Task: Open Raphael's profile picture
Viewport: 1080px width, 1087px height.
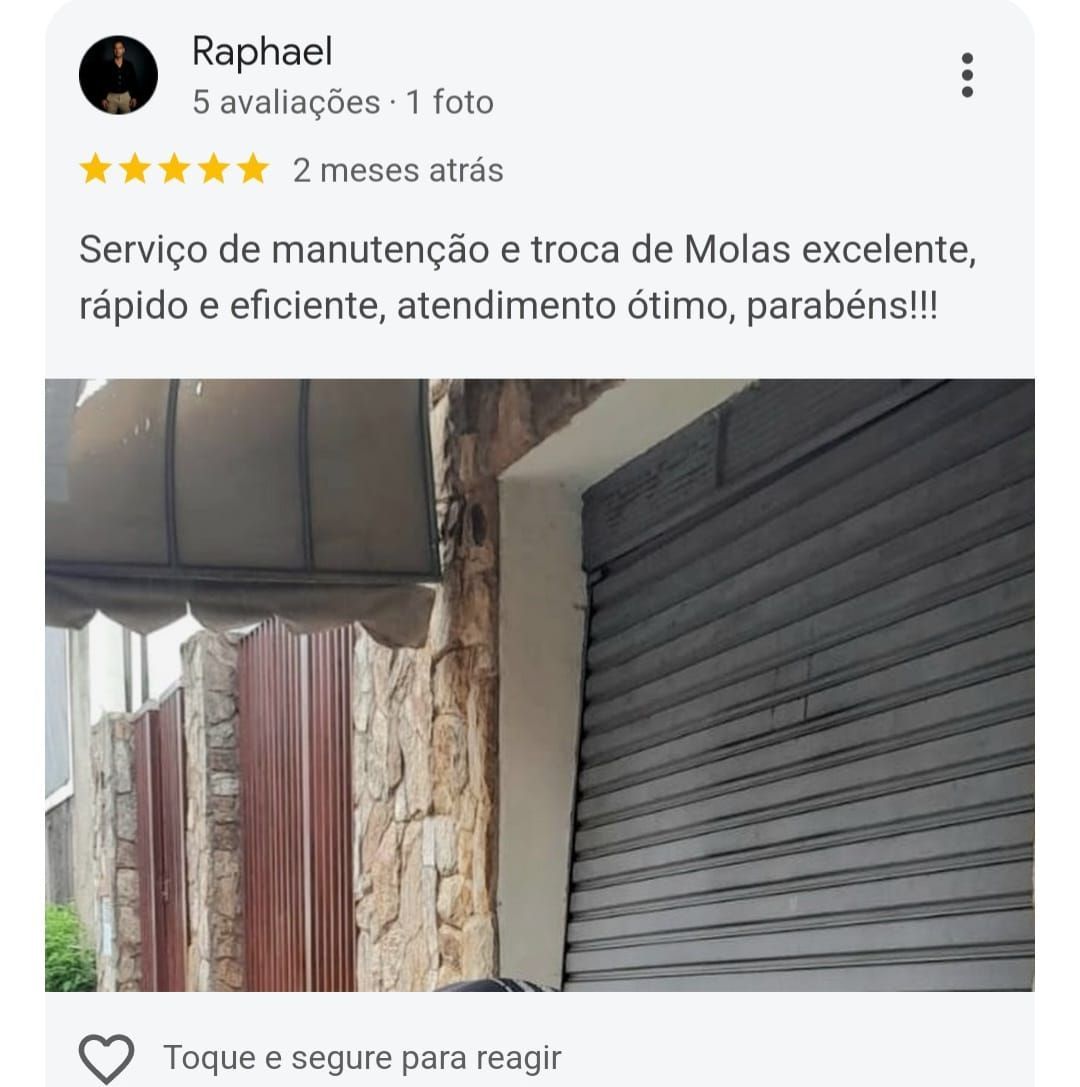Action: tap(118, 75)
